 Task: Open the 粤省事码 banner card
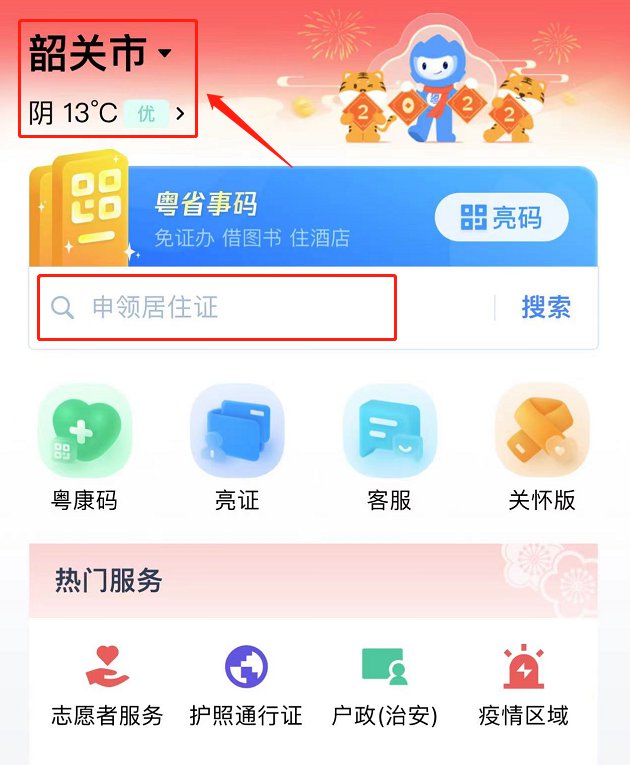click(250, 218)
